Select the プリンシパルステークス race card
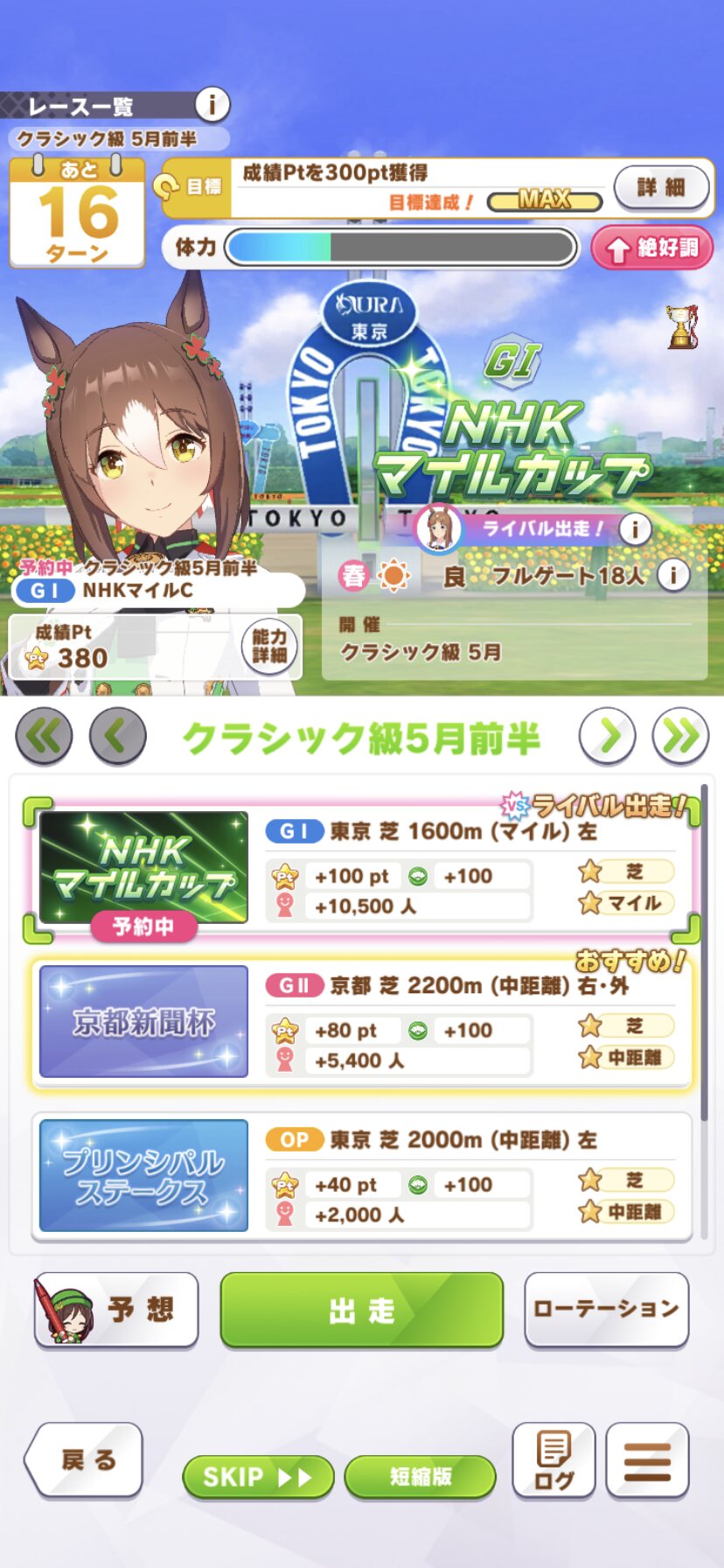Viewport: 724px width, 1568px height. (362, 1177)
